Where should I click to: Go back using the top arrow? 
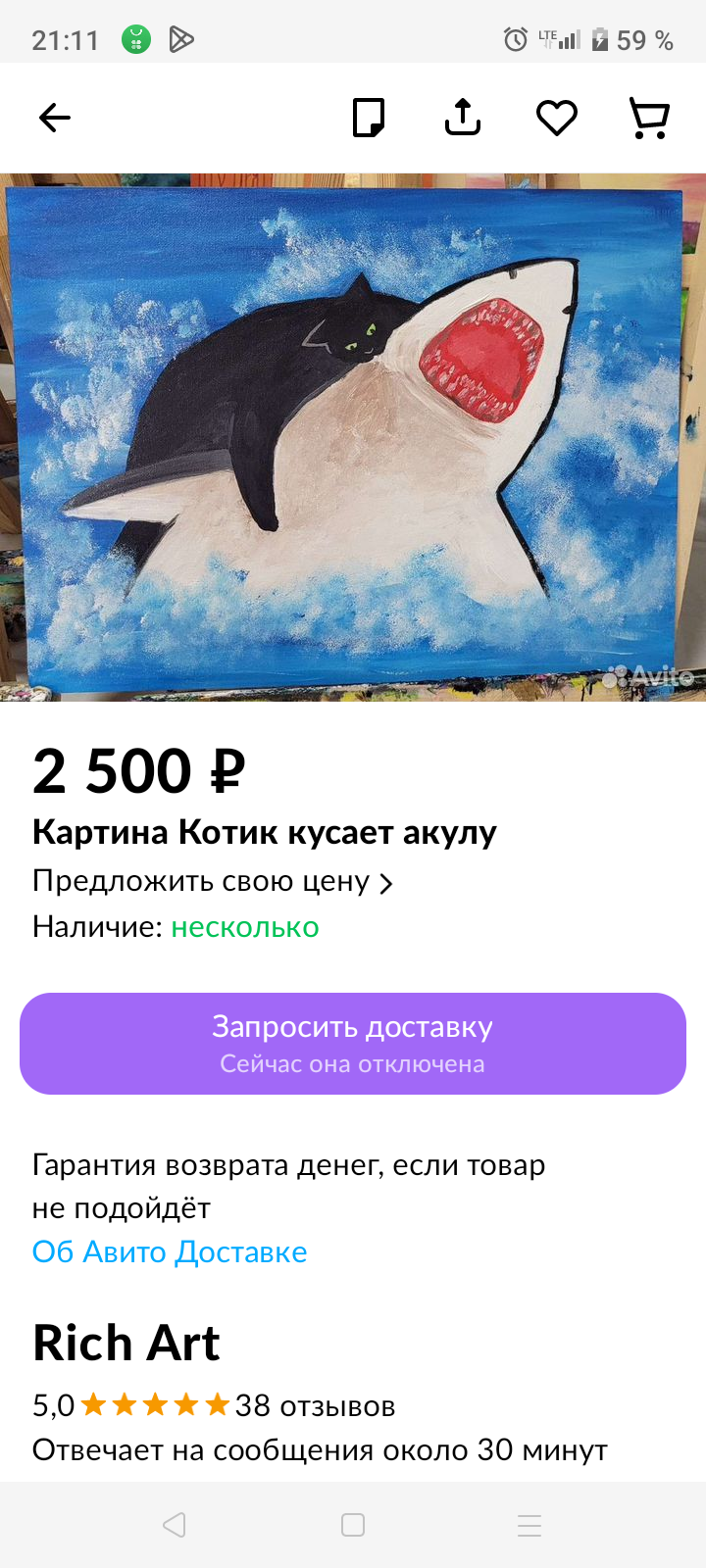(x=55, y=119)
